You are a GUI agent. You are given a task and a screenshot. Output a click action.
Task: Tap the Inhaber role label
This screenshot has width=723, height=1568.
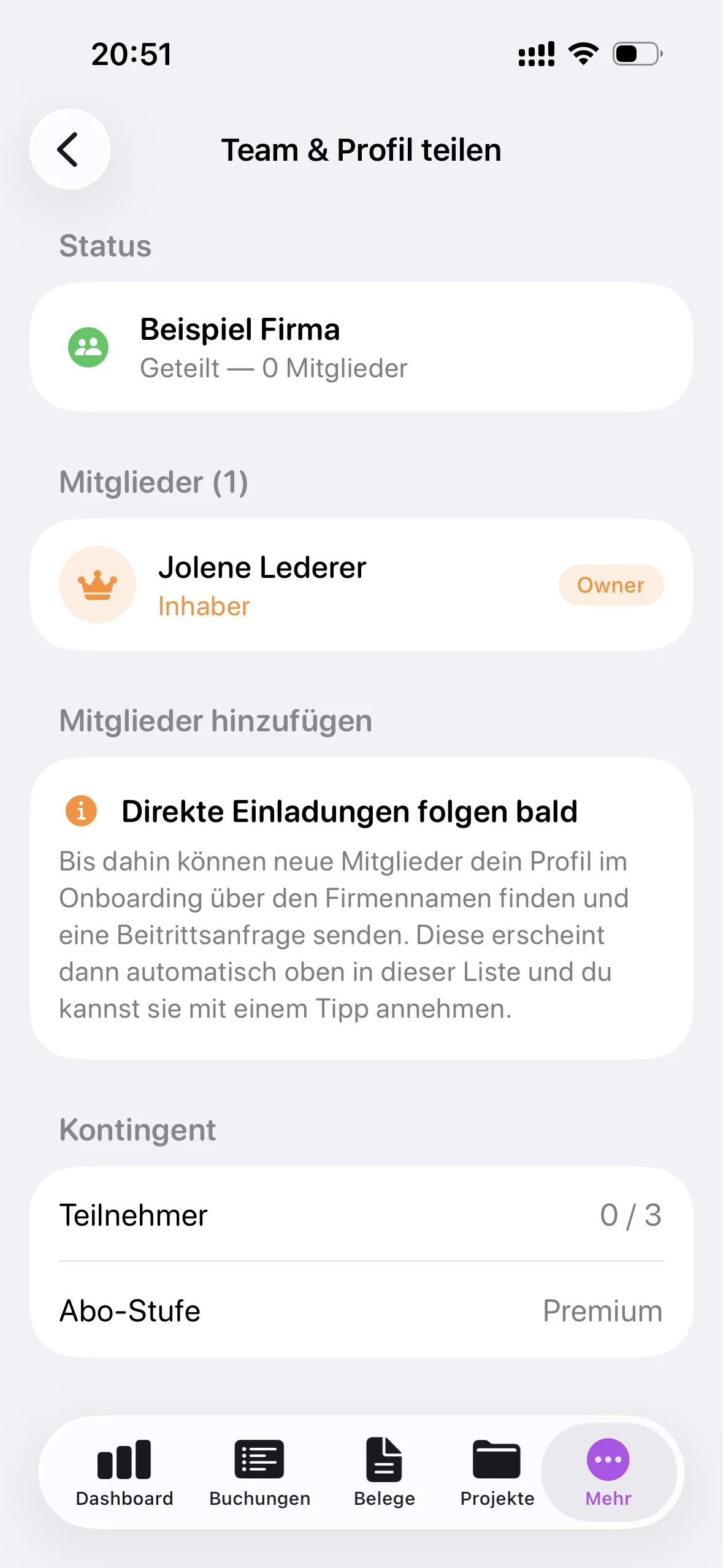pos(204,606)
